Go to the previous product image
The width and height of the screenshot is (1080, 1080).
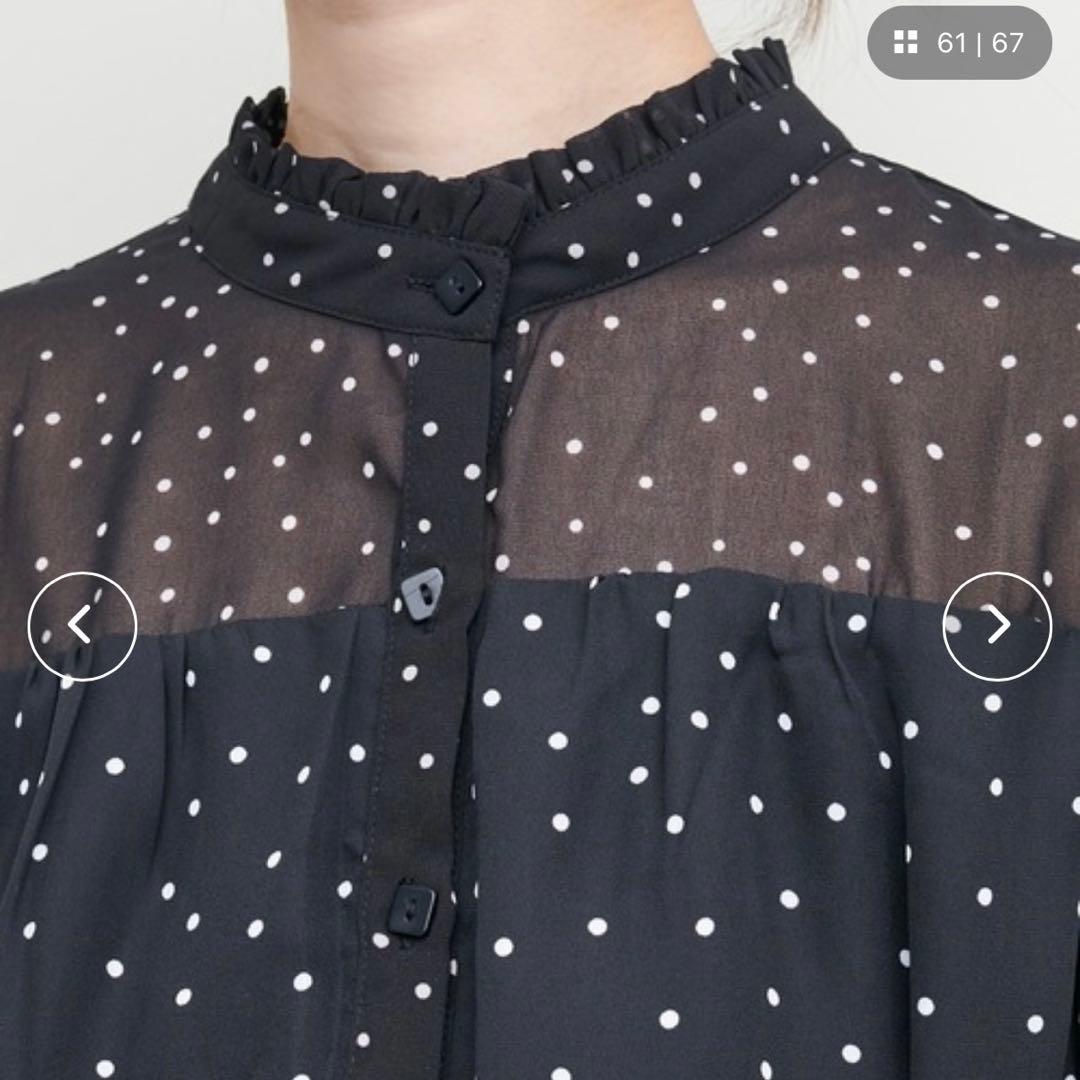point(82,626)
